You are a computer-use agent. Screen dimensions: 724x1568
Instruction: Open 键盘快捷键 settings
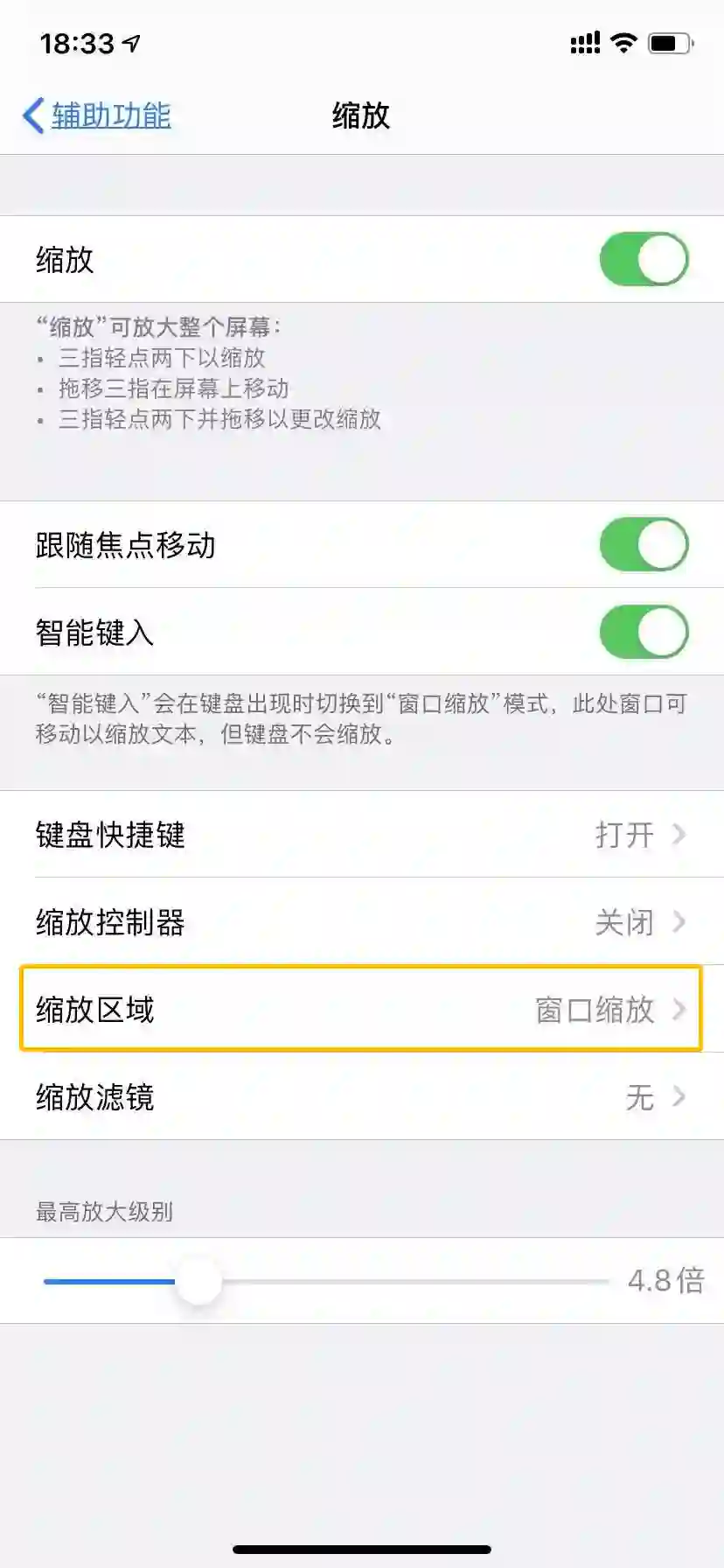pos(362,835)
